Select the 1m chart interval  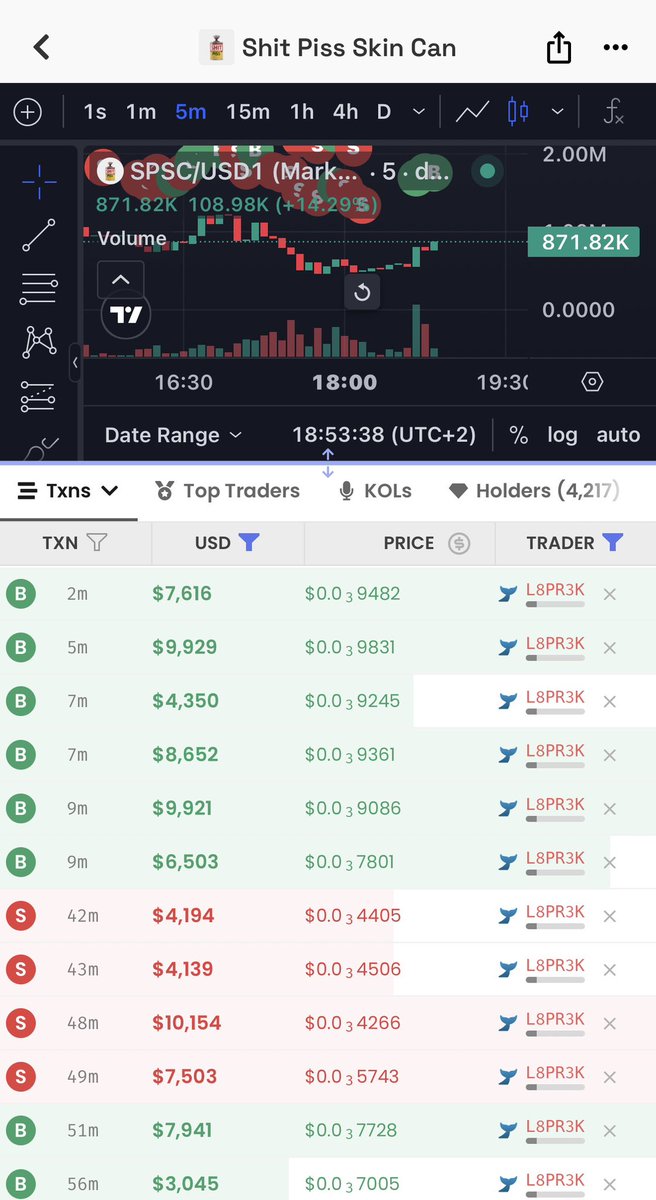[141, 112]
